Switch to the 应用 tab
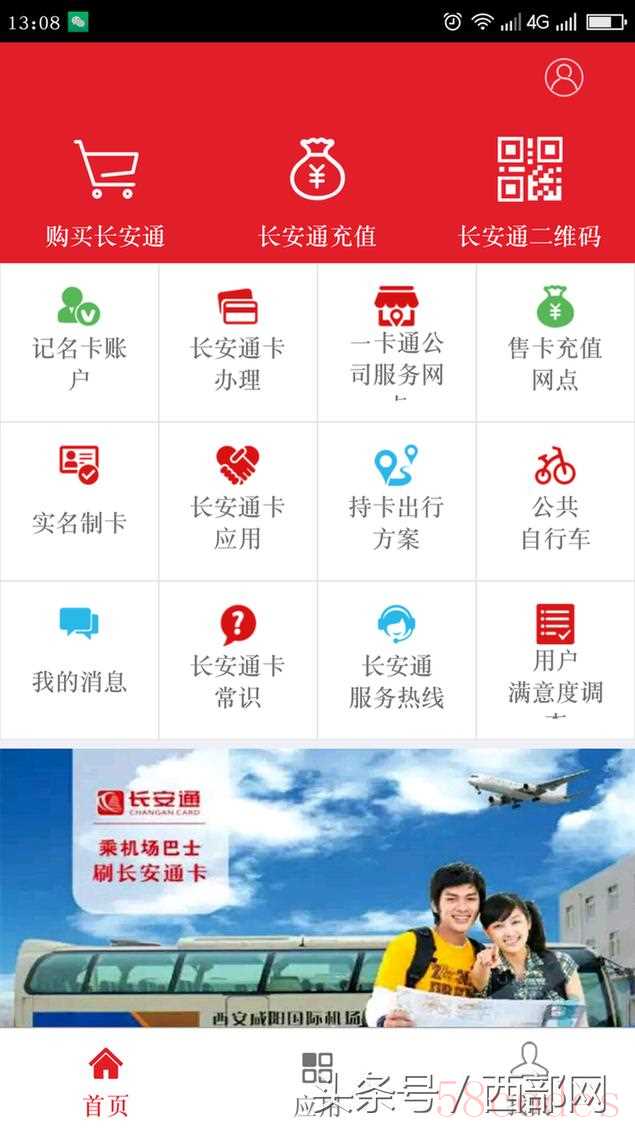The height and width of the screenshot is (1130, 635). coord(317,1080)
